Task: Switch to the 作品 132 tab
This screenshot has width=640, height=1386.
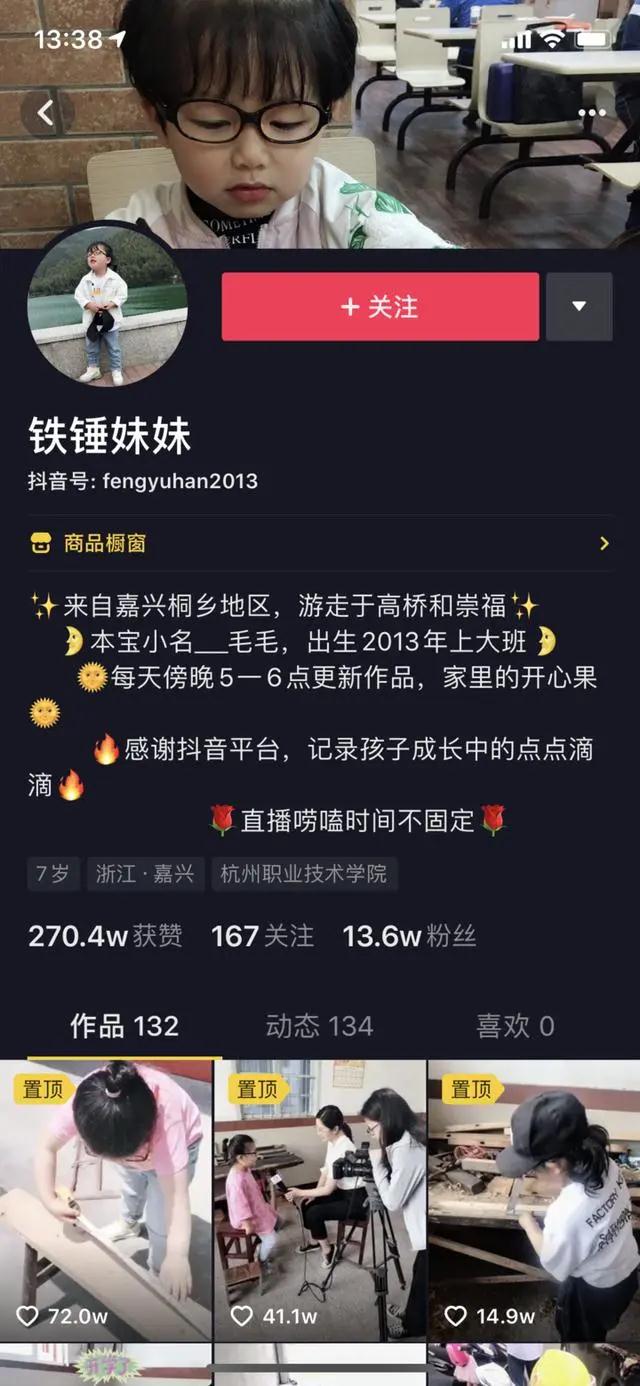Action: [x=124, y=1026]
